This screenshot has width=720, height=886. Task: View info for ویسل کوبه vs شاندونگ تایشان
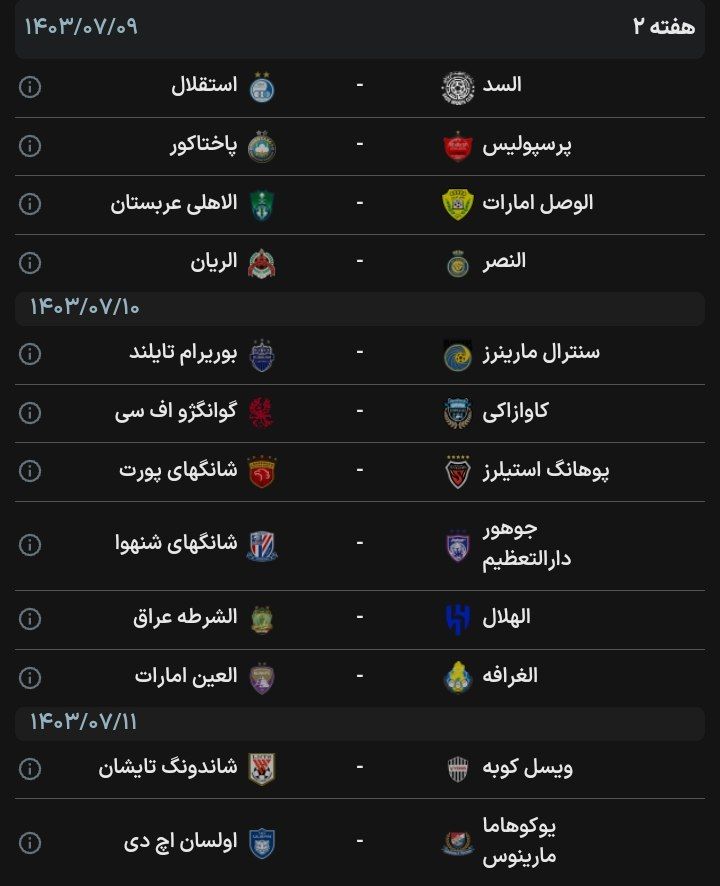click(x=30, y=768)
